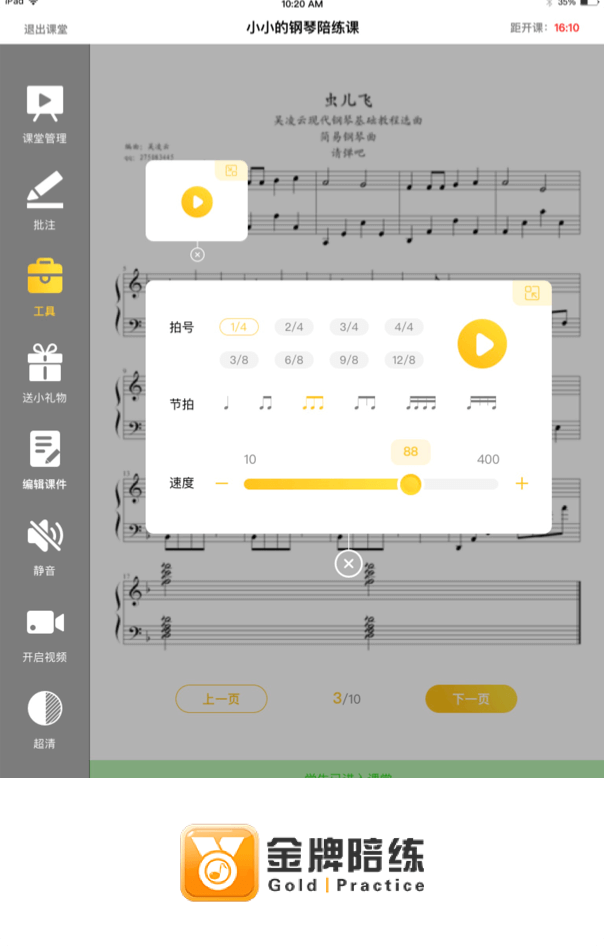Exit the classroom via 退出课堂
604x946 pixels.
46,28
